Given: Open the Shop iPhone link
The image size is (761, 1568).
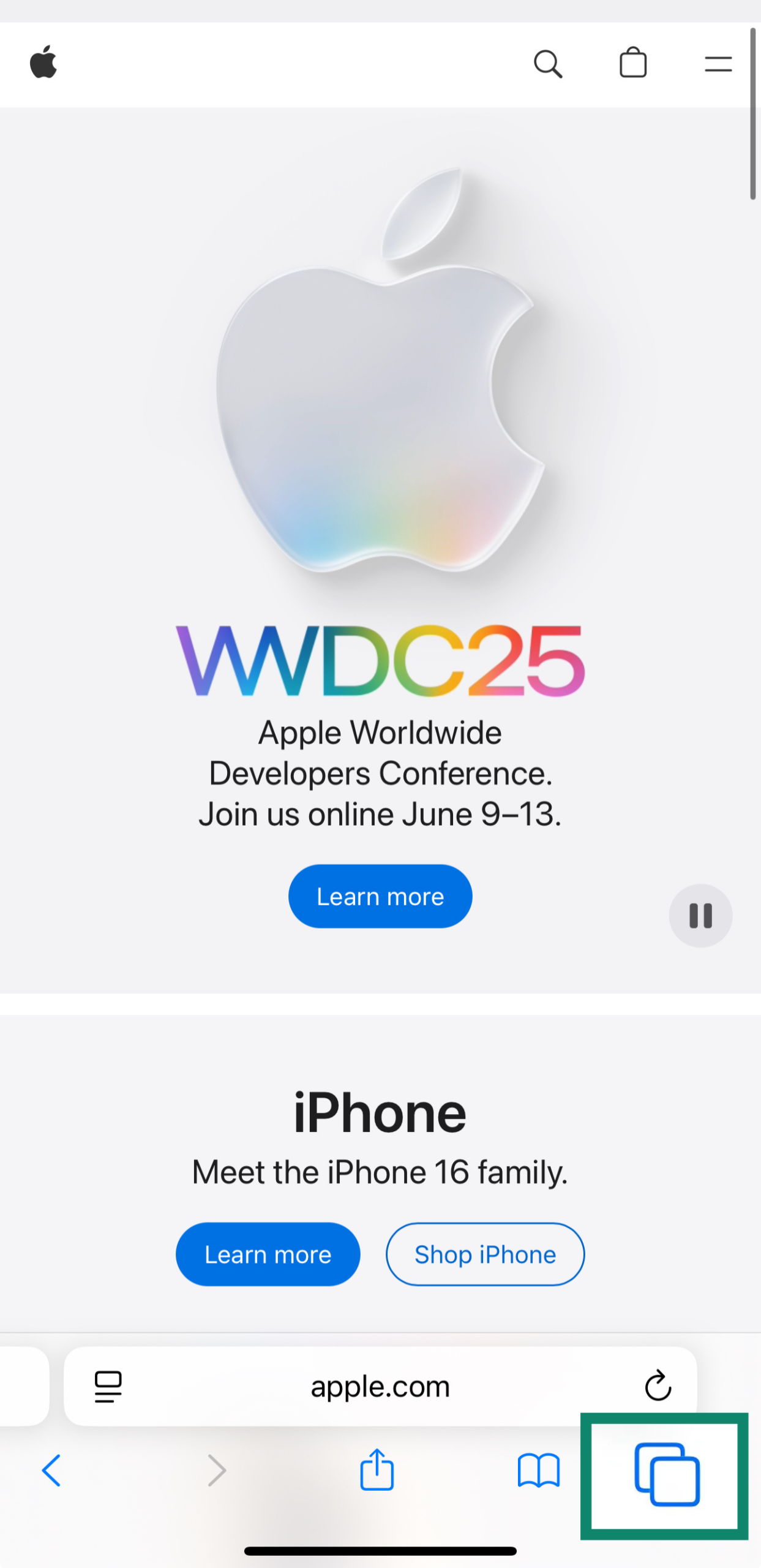Looking at the screenshot, I should point(485,1254).
